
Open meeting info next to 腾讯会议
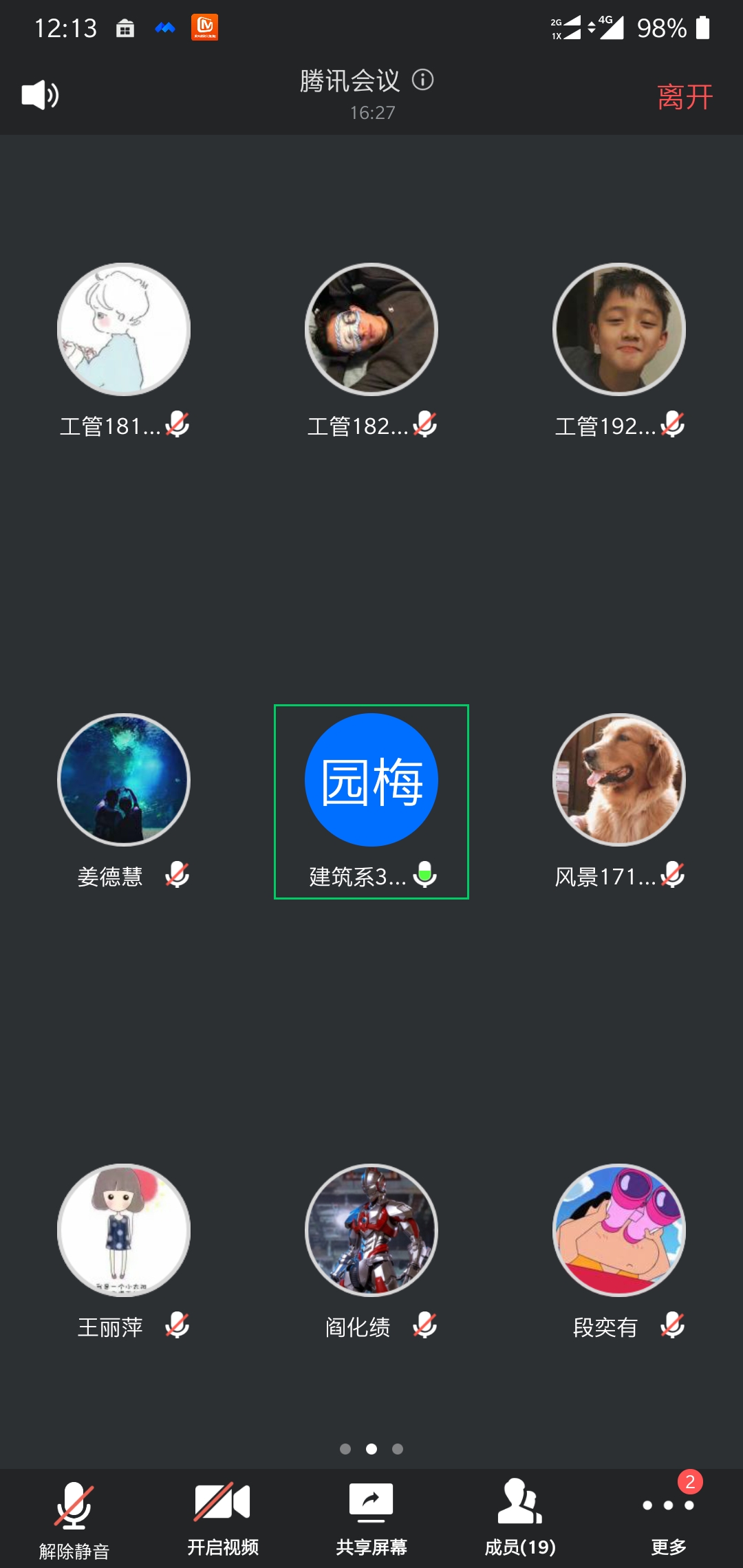click(x=422, y=80)
